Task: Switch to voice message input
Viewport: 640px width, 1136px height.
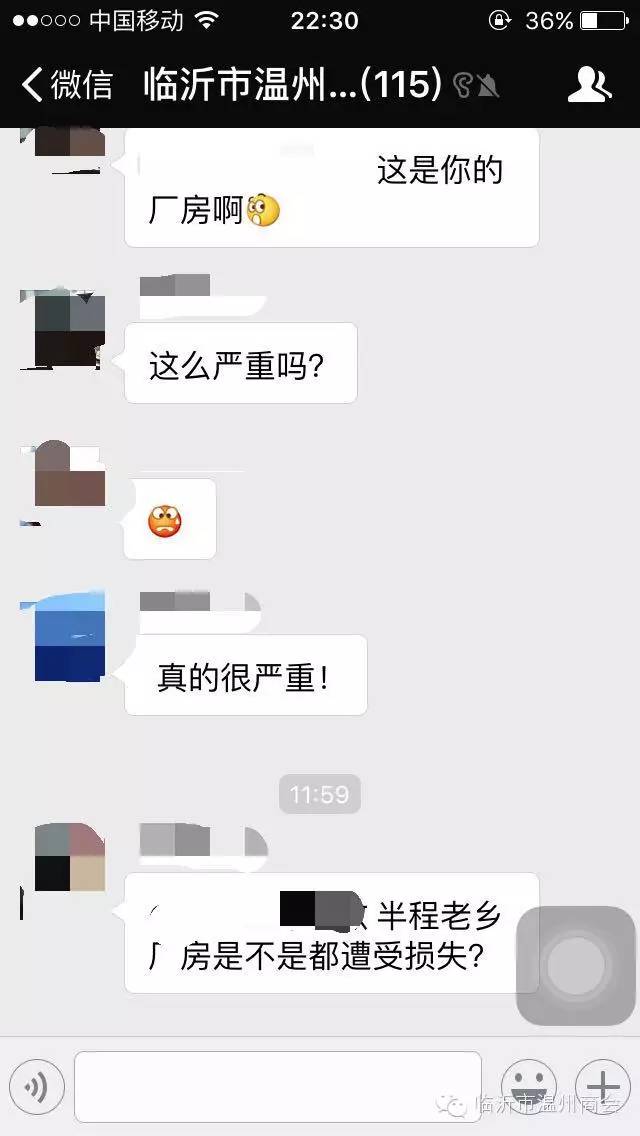Action: tap(37, 1087)
